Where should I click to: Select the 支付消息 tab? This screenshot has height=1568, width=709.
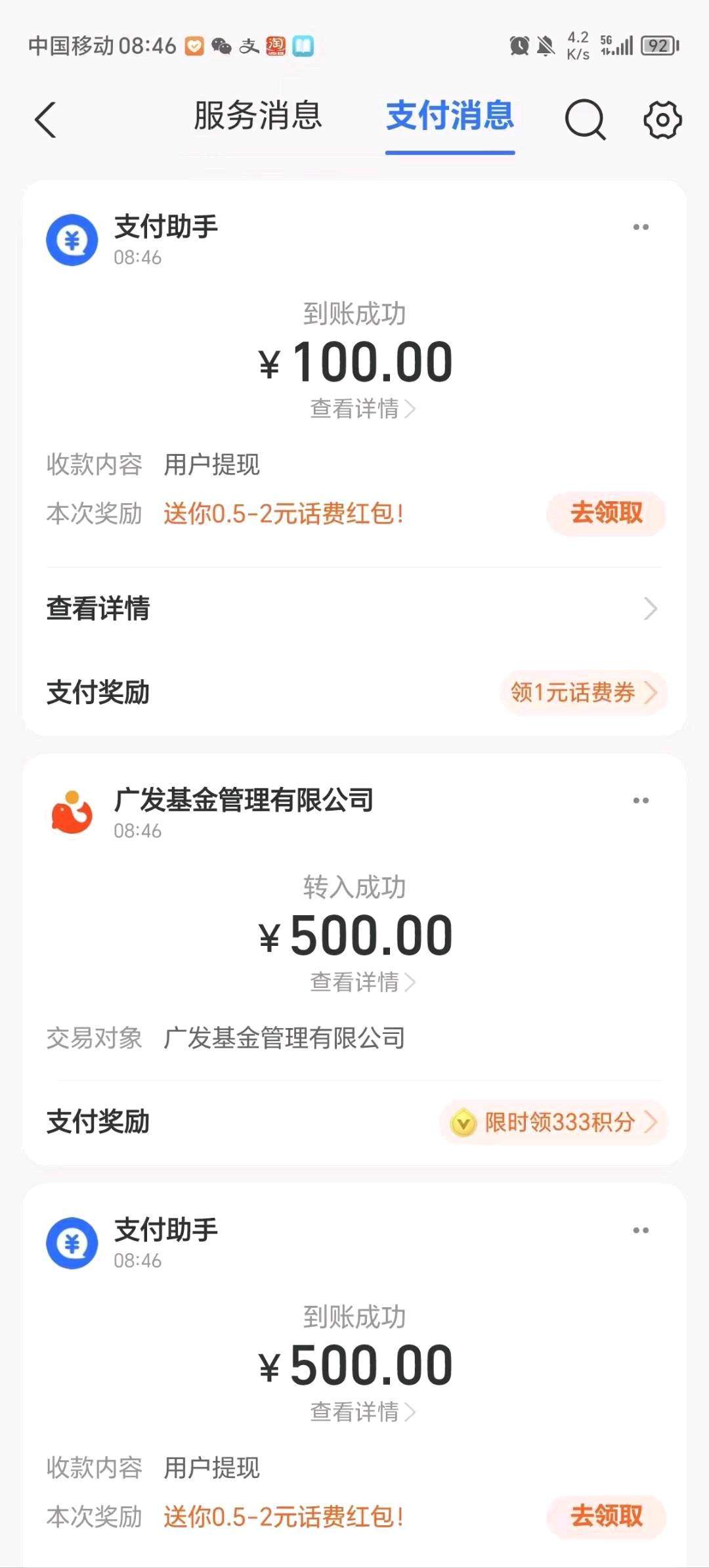click(450, 116)
